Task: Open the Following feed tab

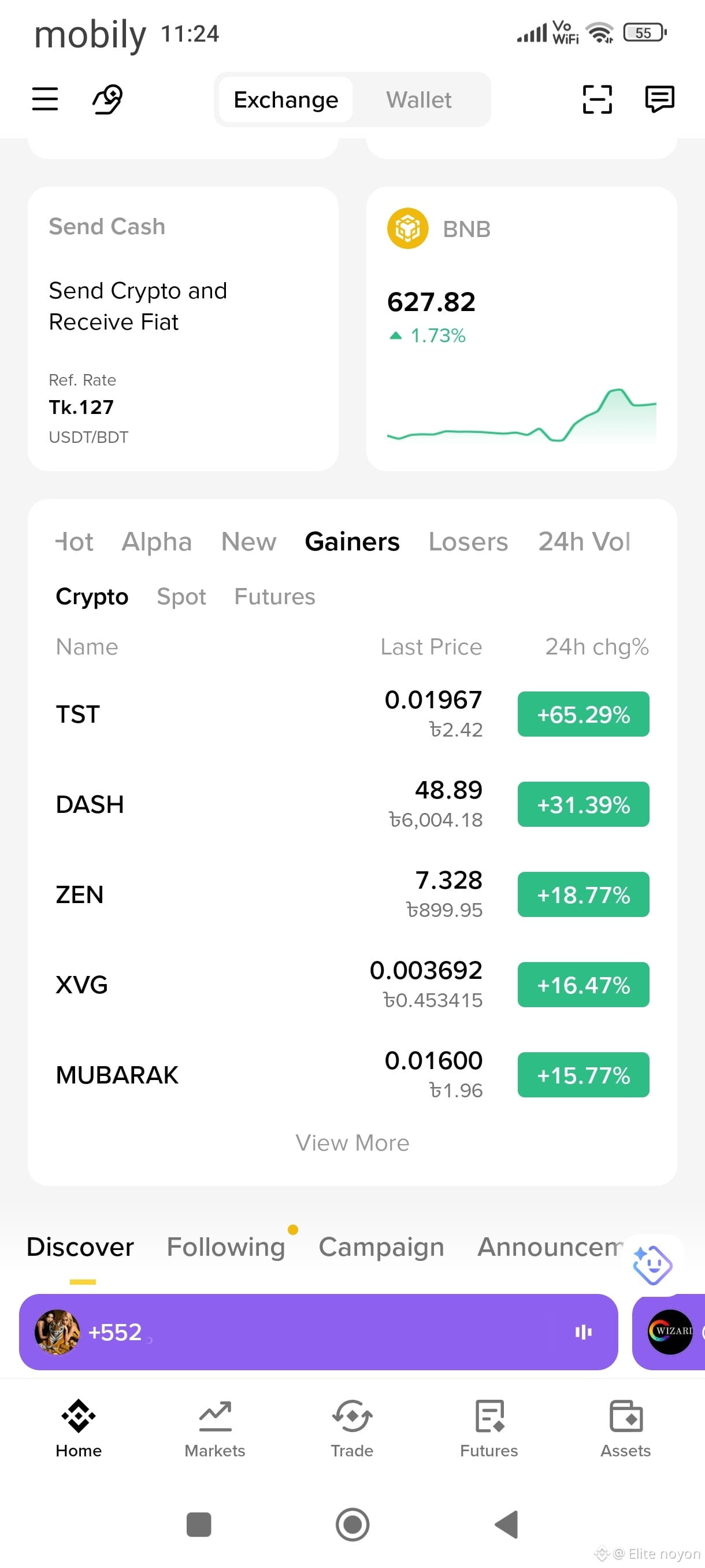Action: (226, 1247)
